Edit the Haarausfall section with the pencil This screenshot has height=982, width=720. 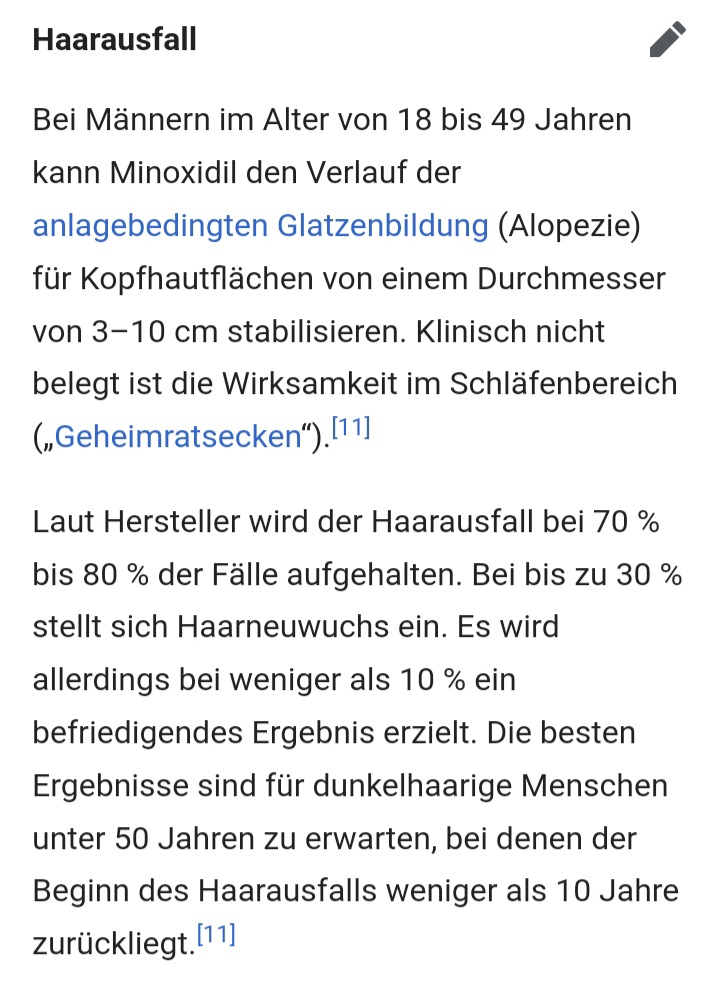pyautogui.click(x=667, y=40)
